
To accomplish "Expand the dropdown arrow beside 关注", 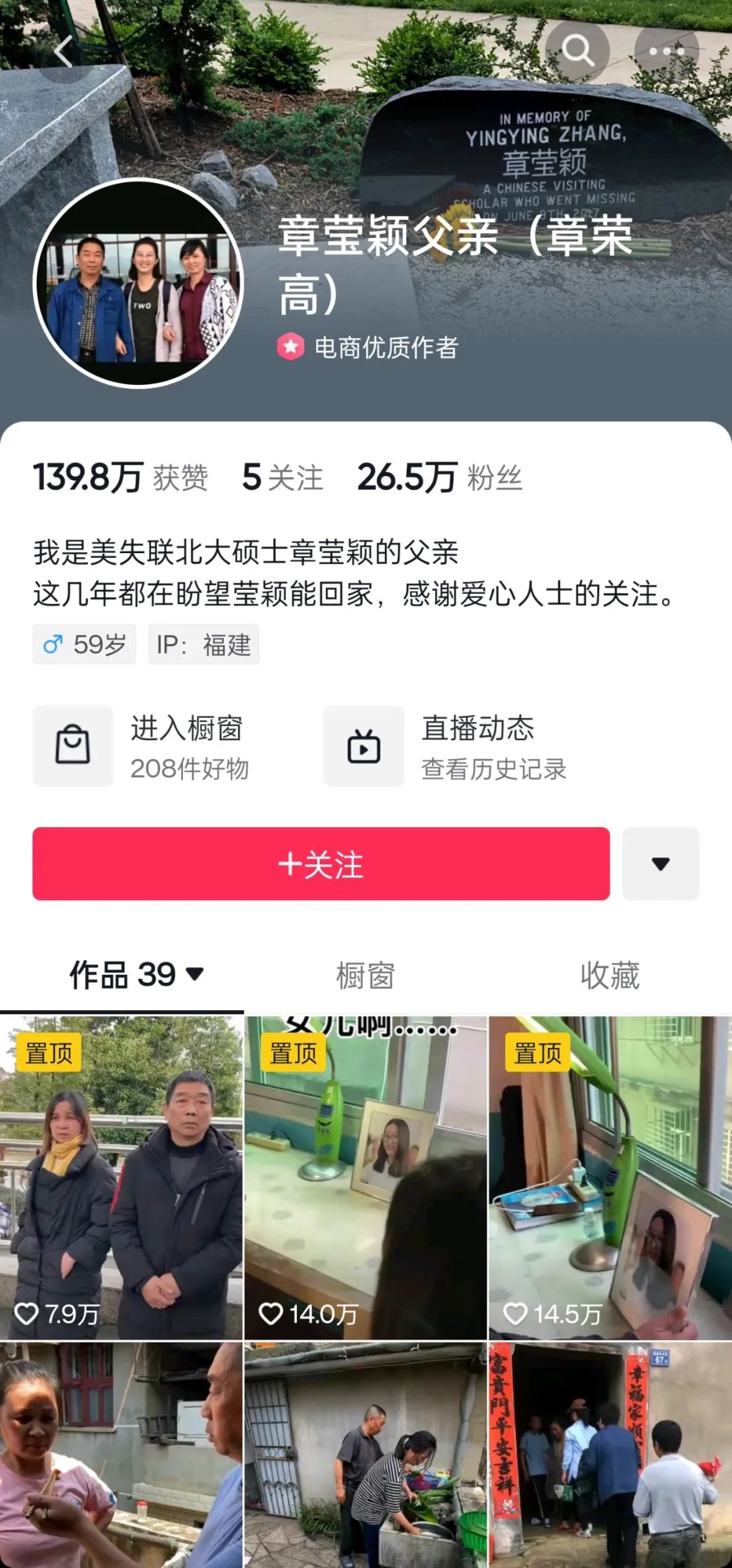I will 660,864.
